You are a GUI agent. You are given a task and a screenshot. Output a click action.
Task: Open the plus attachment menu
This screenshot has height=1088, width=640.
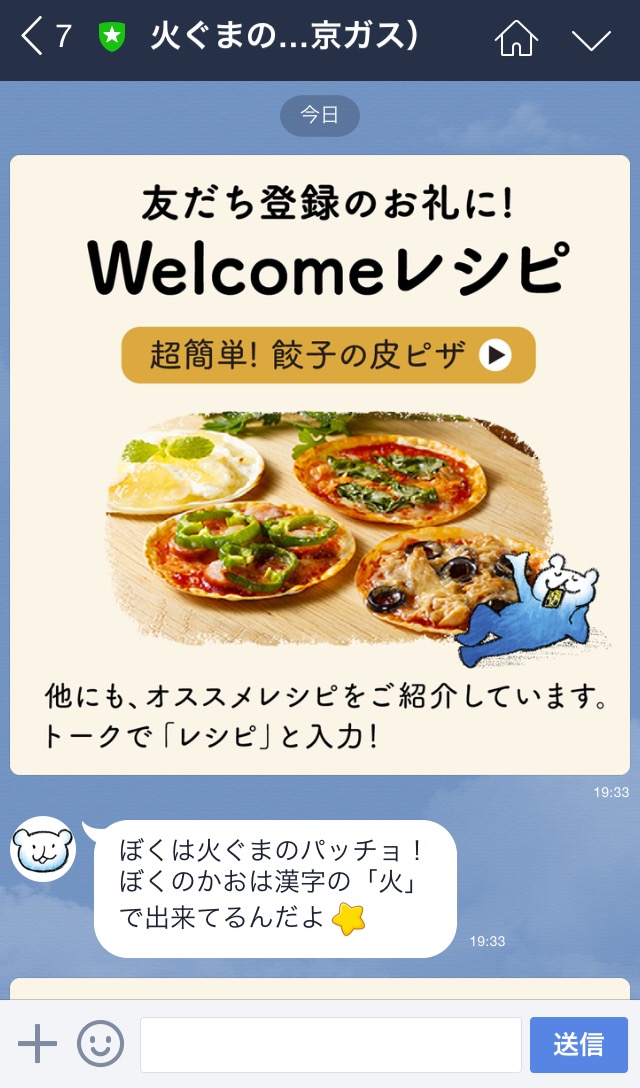[37, 1044]
